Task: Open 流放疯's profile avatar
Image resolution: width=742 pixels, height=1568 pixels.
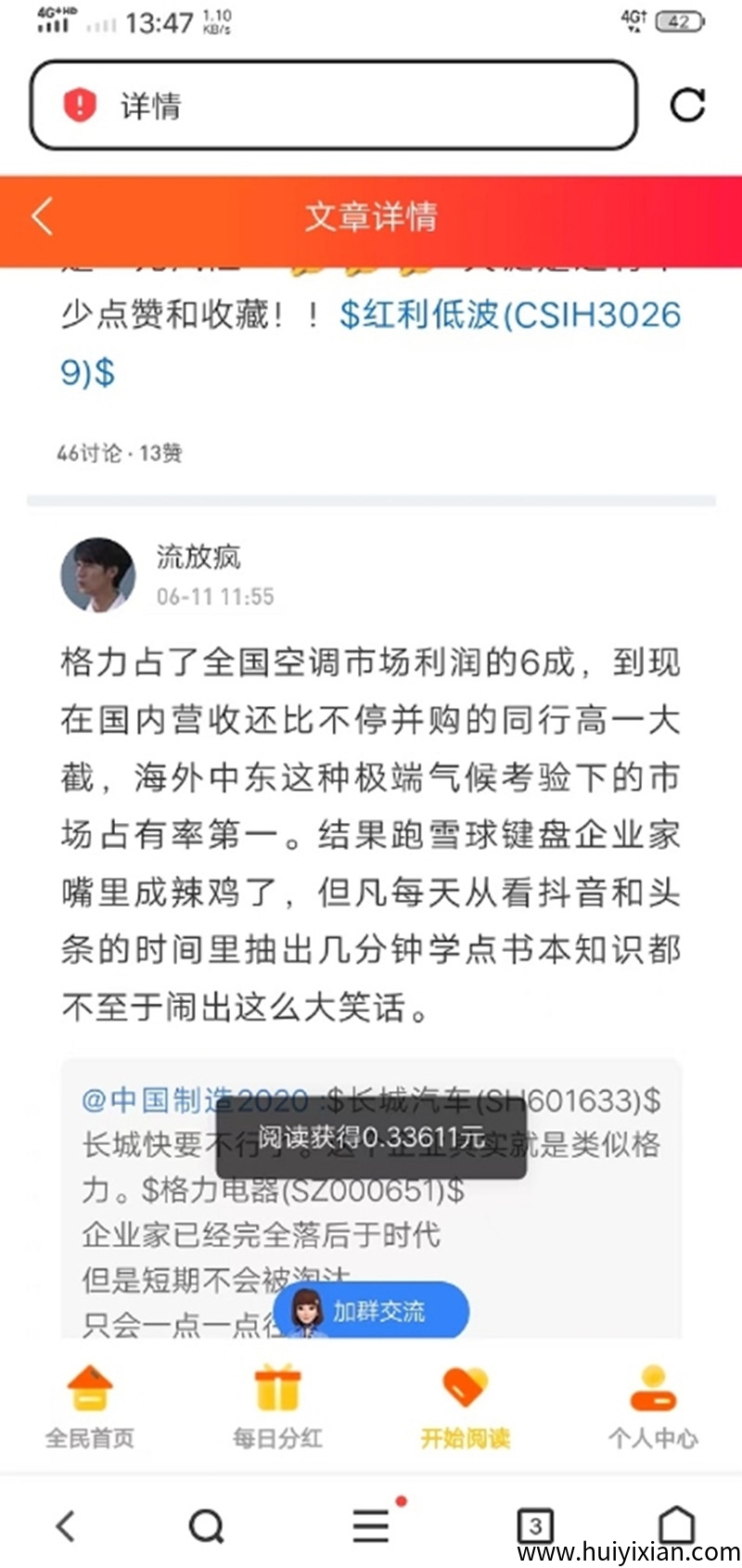Action: click(97, 574)
